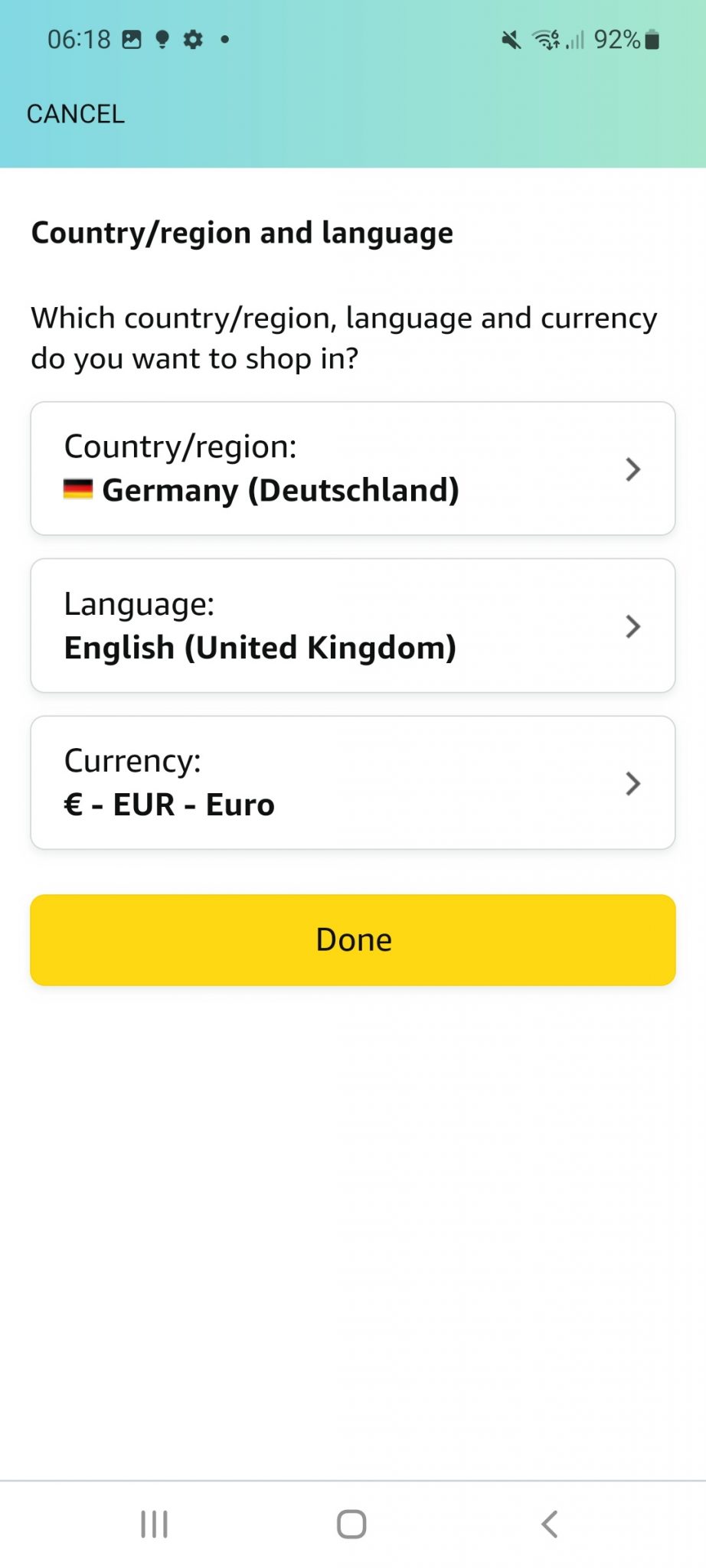Open the settings gear in status bar
Image resolution: width=706 pixels, height=1568 pixels.
(x=194, y=39)
